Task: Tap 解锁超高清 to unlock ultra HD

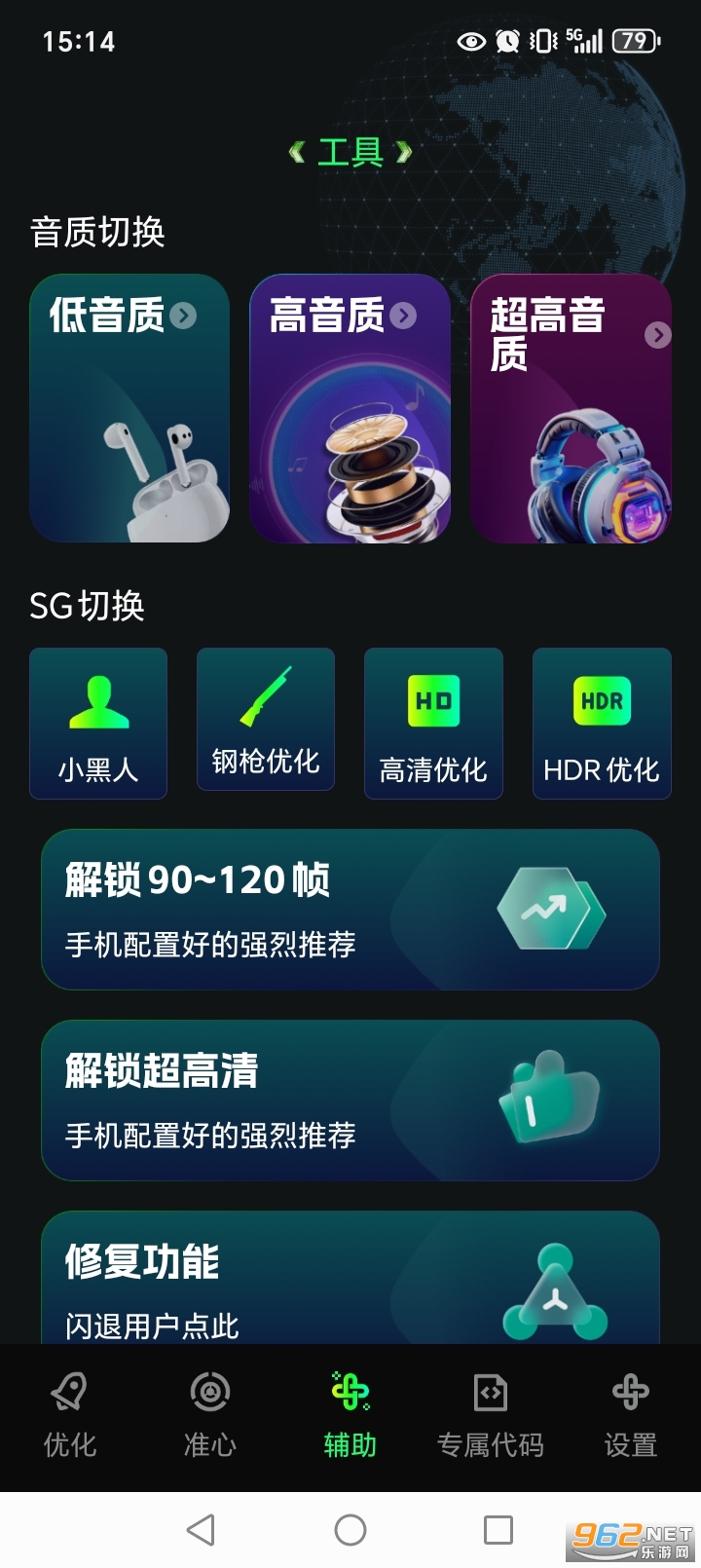Action: tap(350, 1101)
